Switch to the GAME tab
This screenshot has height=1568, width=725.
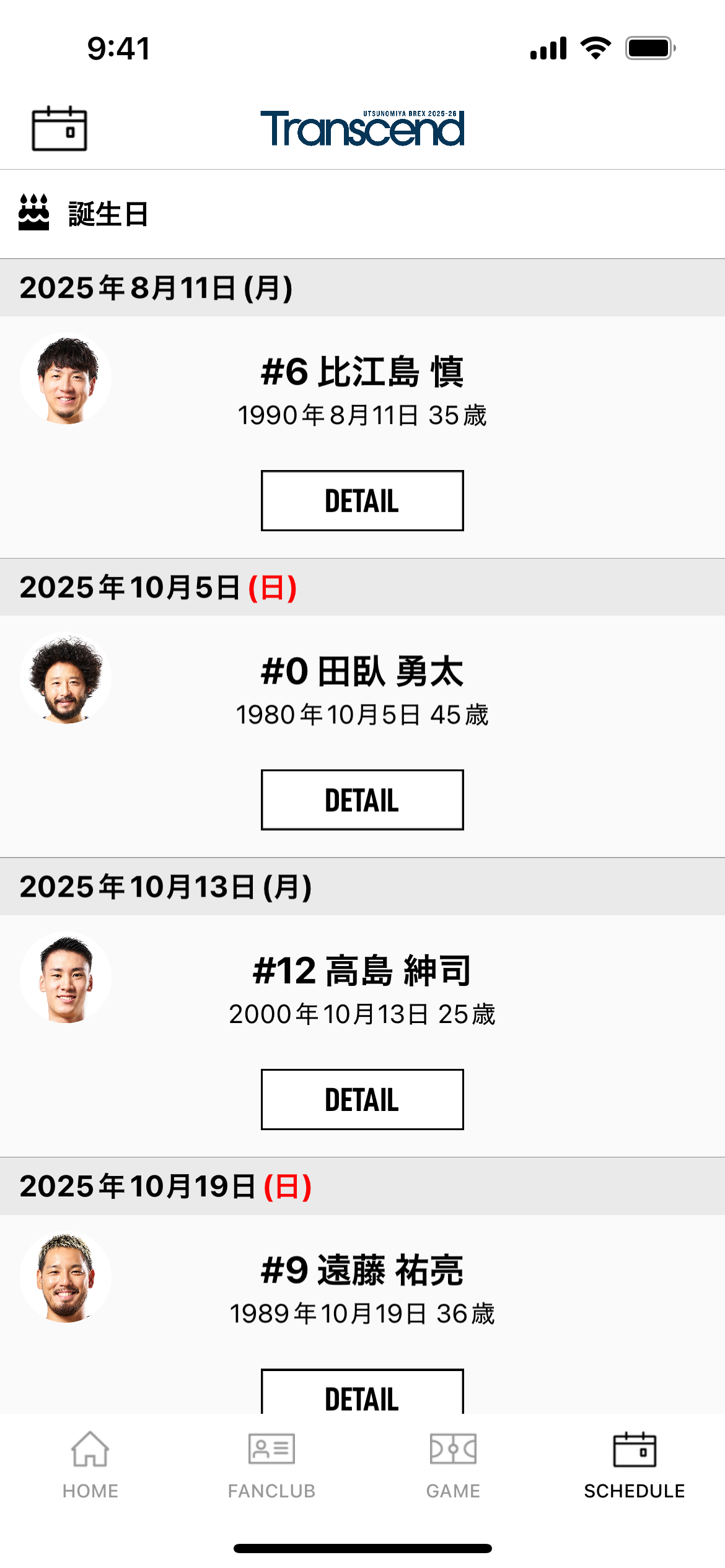pyautogui.click(x=453, y=1463)
